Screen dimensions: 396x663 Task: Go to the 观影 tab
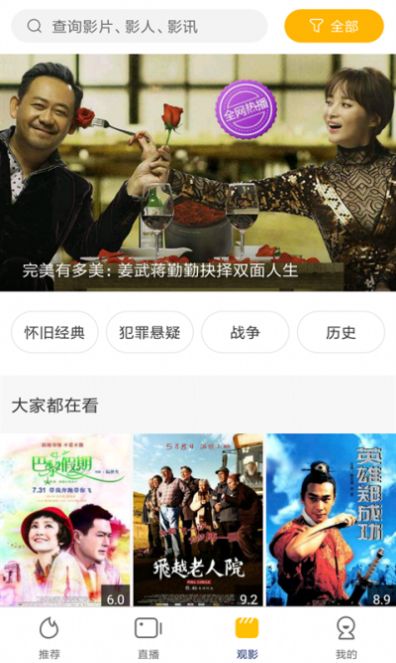click(x=247, y=638)
